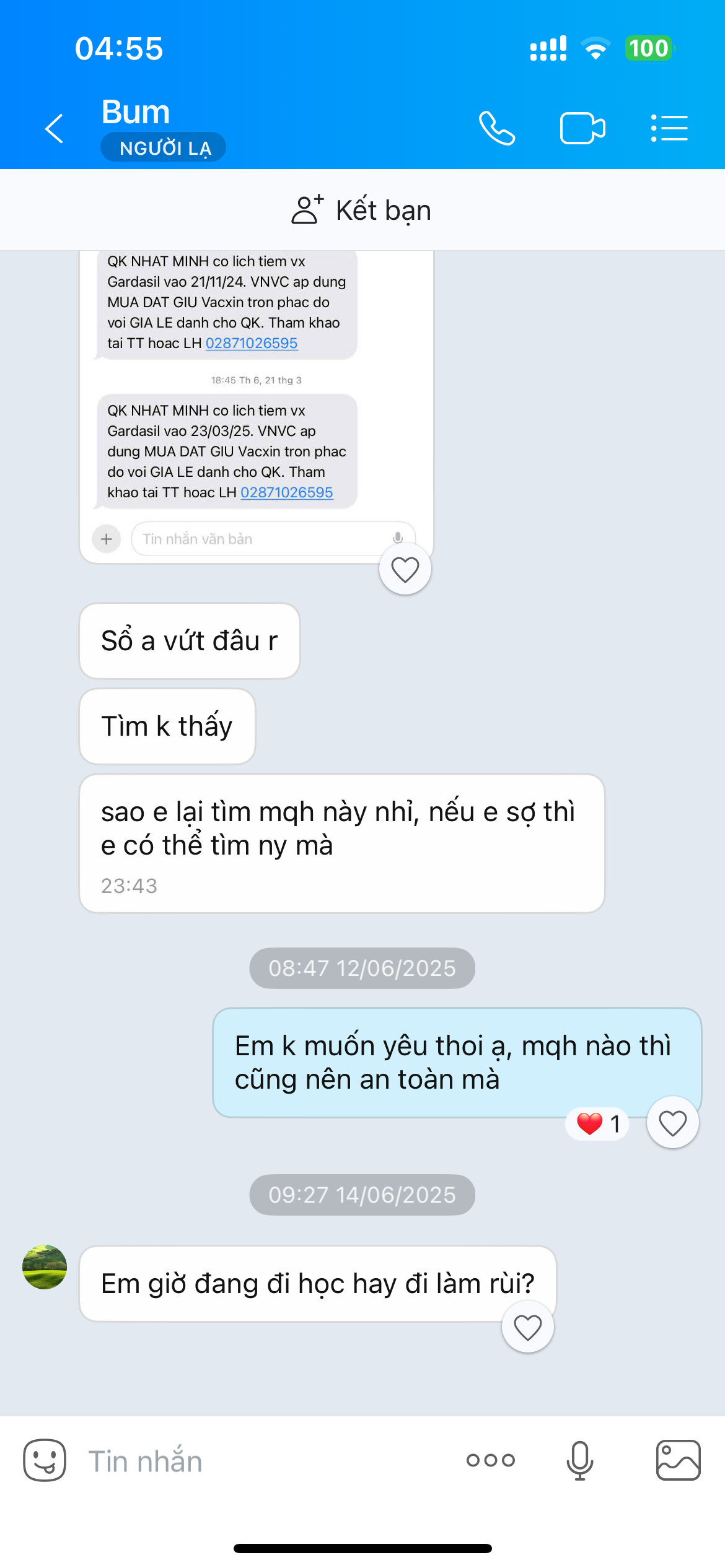
Task: Open the photo gallery picker
Action: pos(679,1460)
